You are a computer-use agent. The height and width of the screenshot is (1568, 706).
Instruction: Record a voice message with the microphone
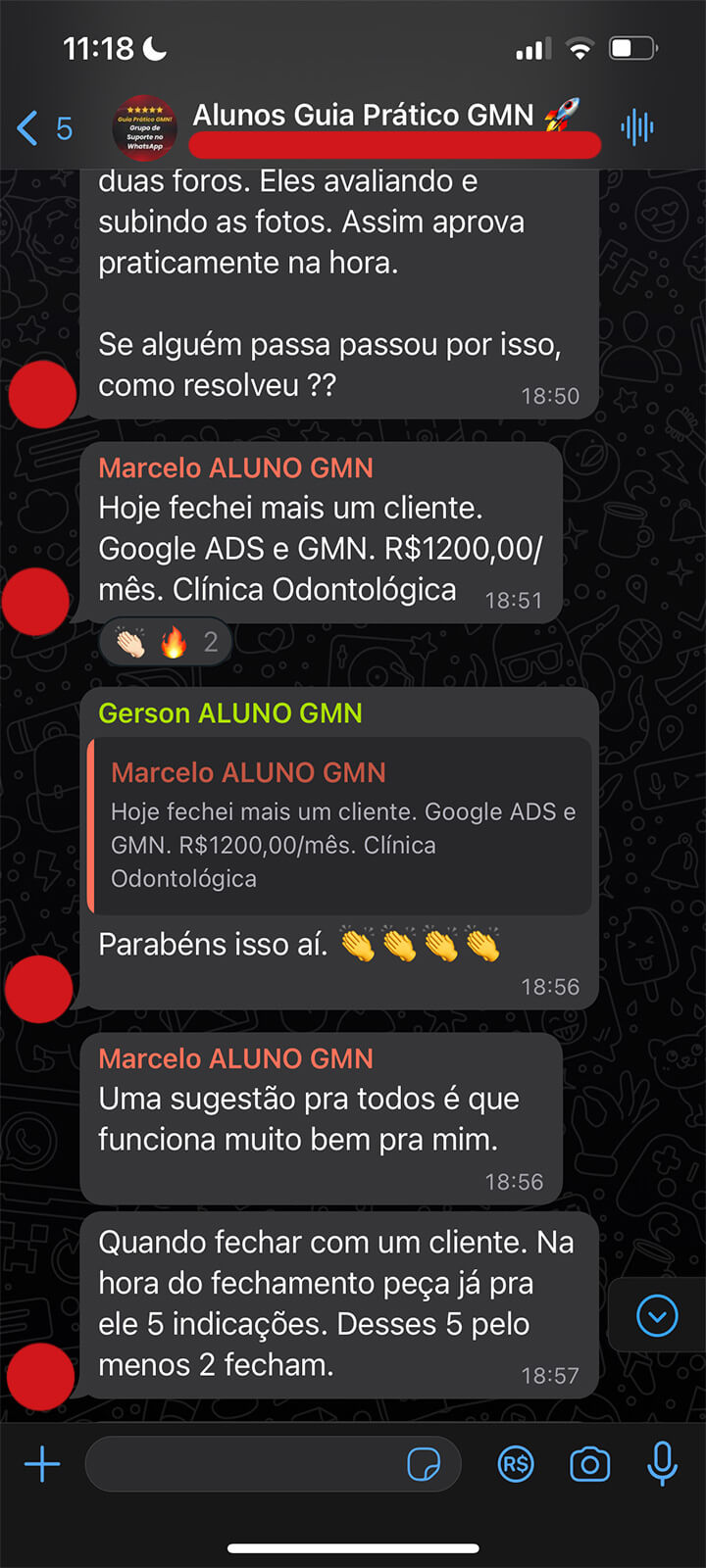point(663,1464)
